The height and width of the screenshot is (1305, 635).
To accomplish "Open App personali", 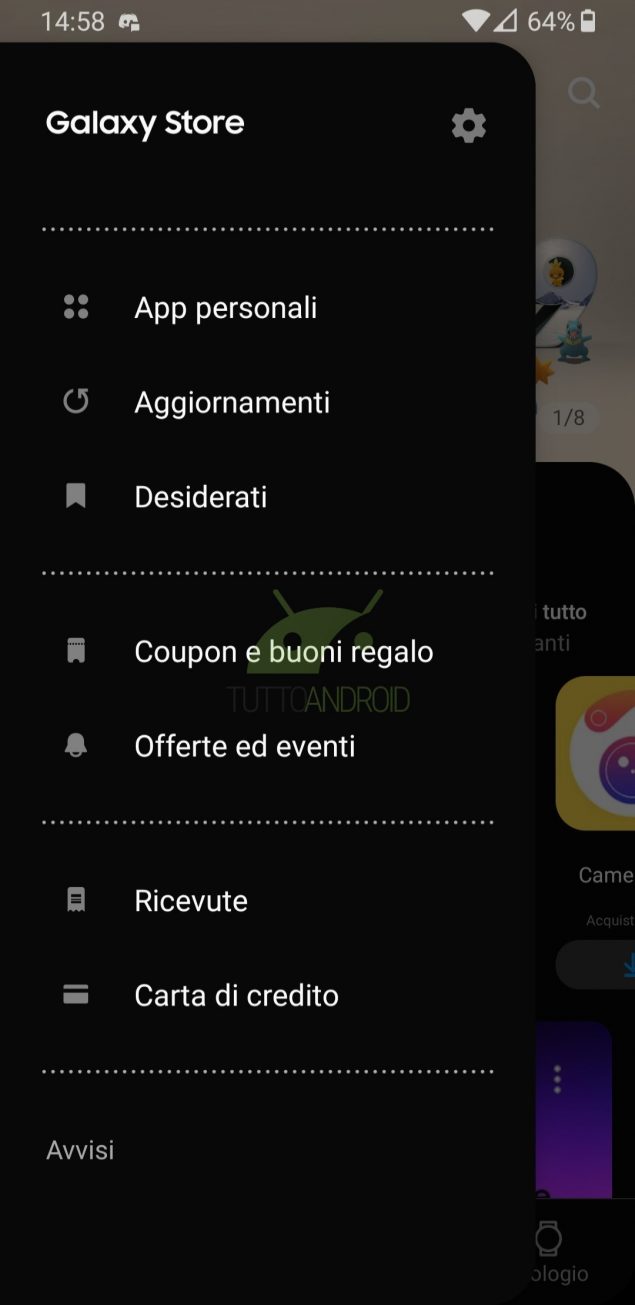I will point(225,307).
